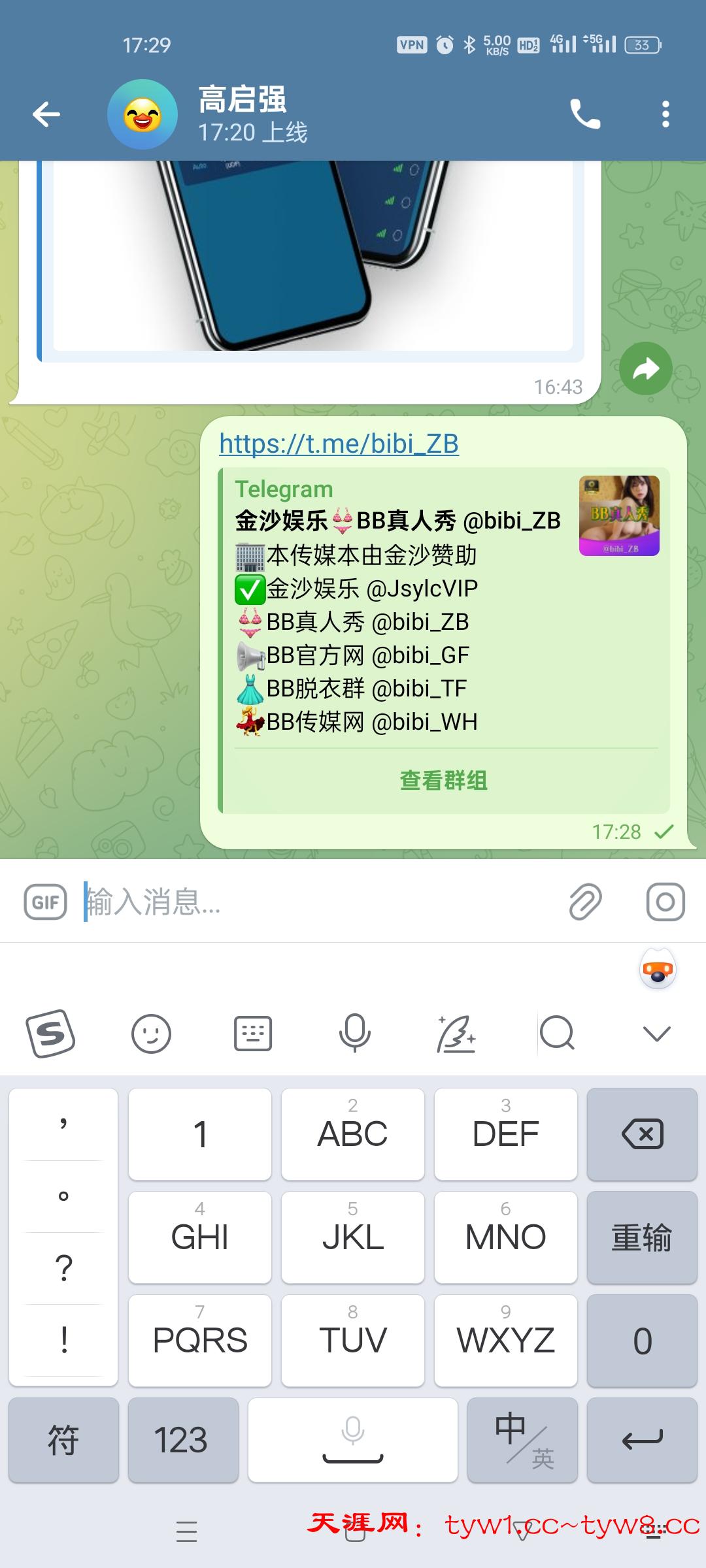Tap 查看群组 to view group
The height and width of the screenshot is (1568, 706).
pos(443,780)
